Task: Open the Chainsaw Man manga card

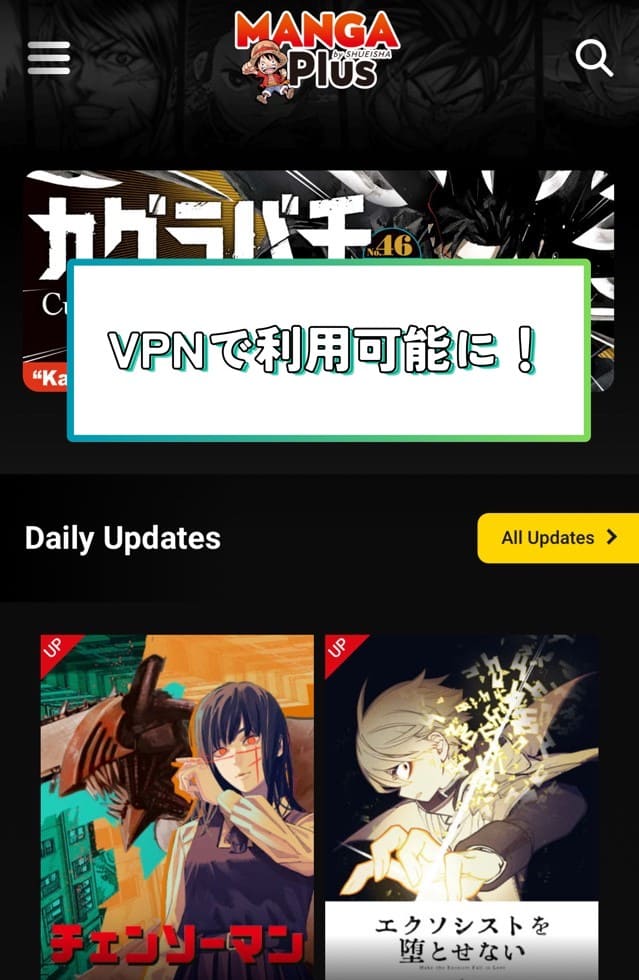Action: tap(177, 800)
